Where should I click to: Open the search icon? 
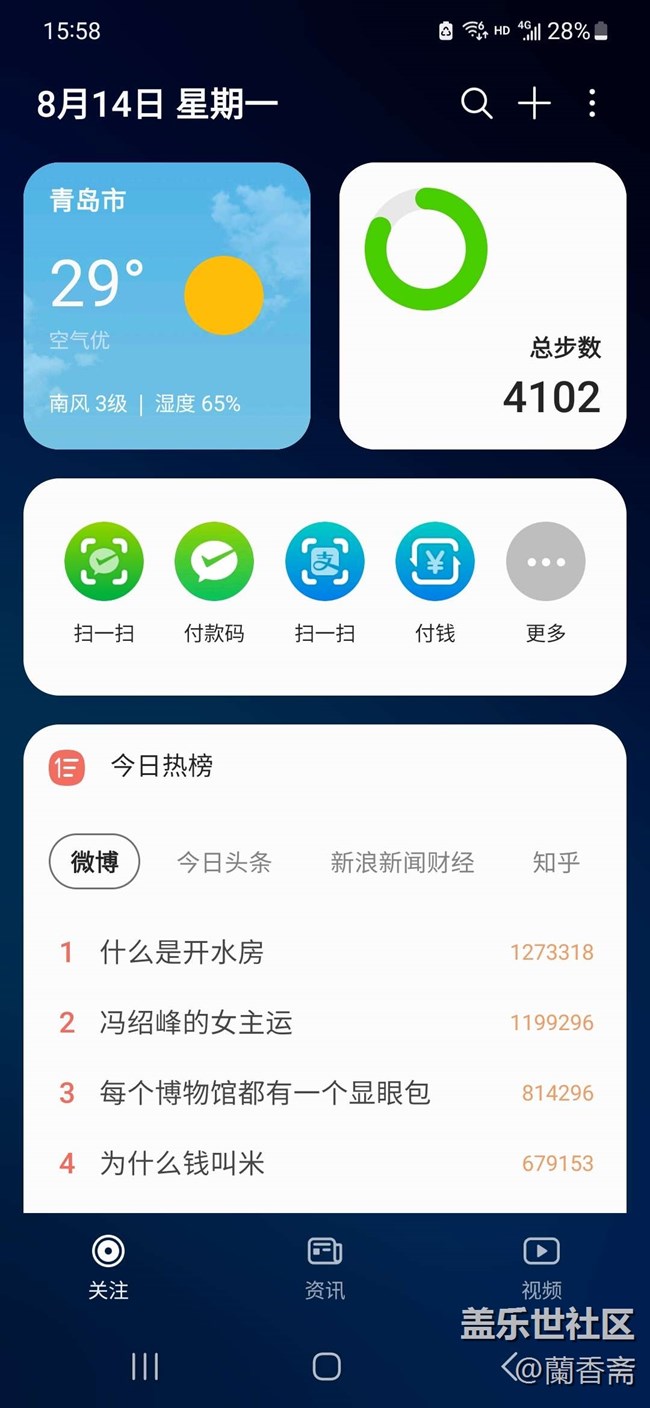tap(476, 103)
